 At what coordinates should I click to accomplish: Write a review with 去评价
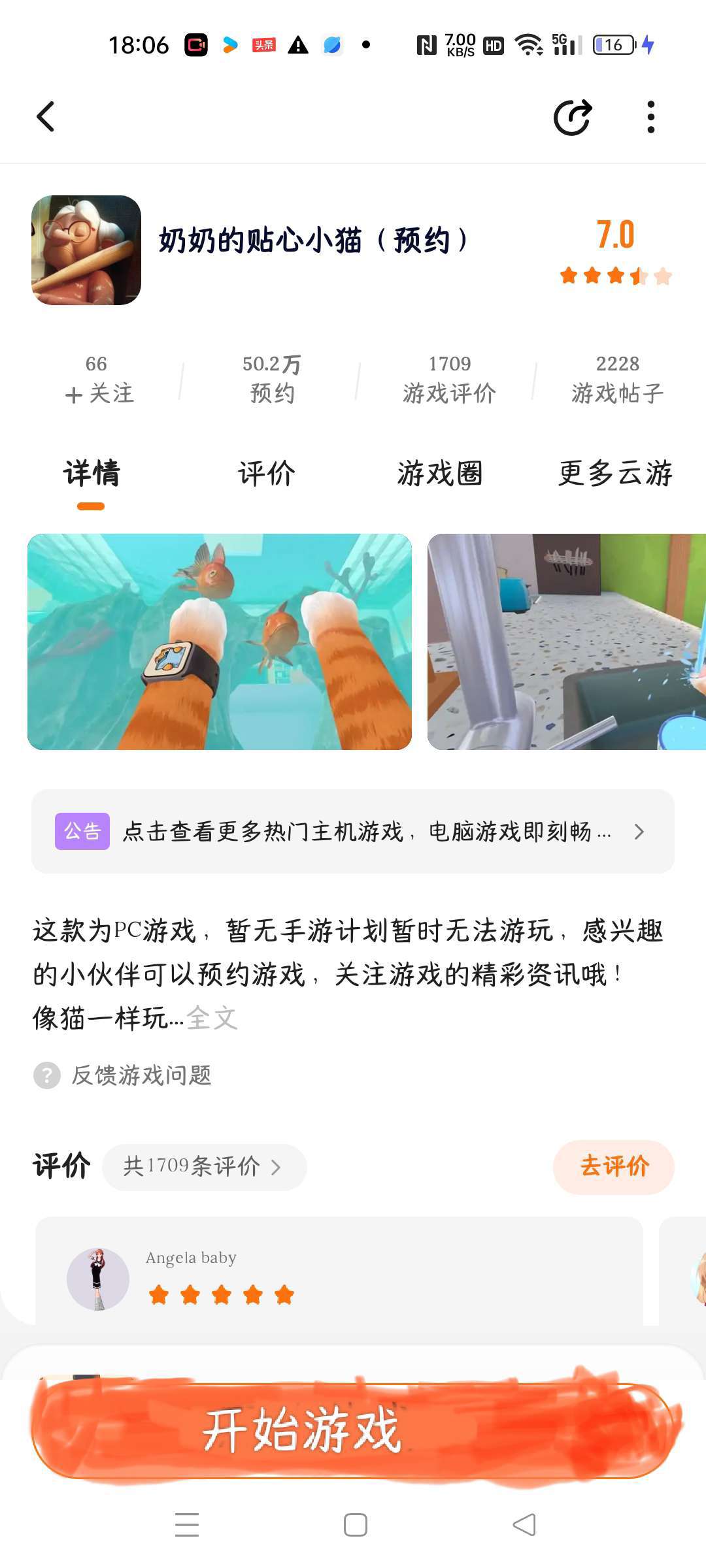pyautogui.click(x=613, y=1167)
